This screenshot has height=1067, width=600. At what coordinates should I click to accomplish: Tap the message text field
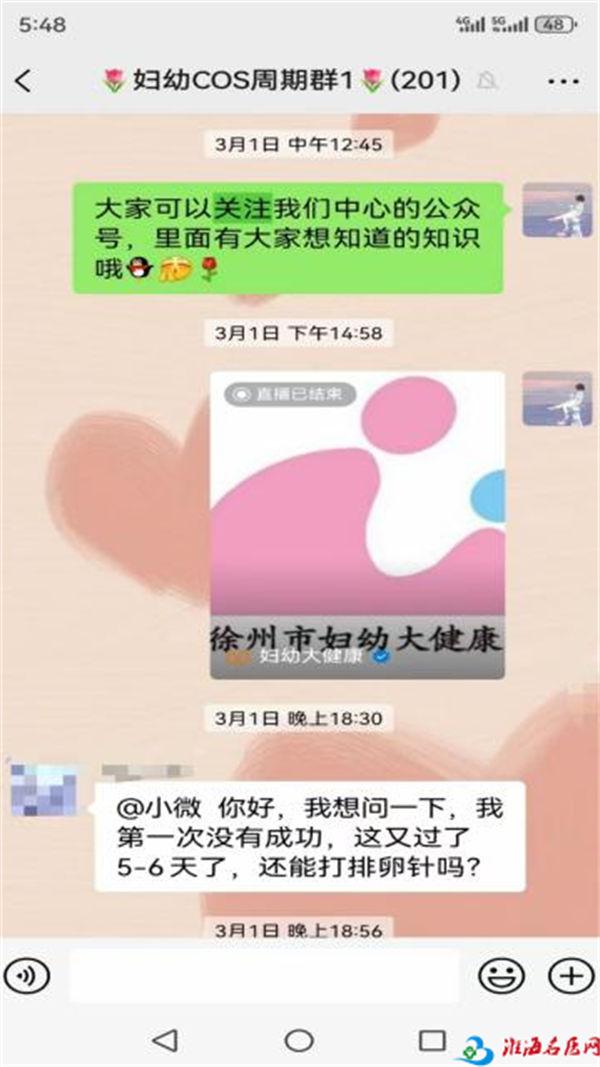point(264,975)
